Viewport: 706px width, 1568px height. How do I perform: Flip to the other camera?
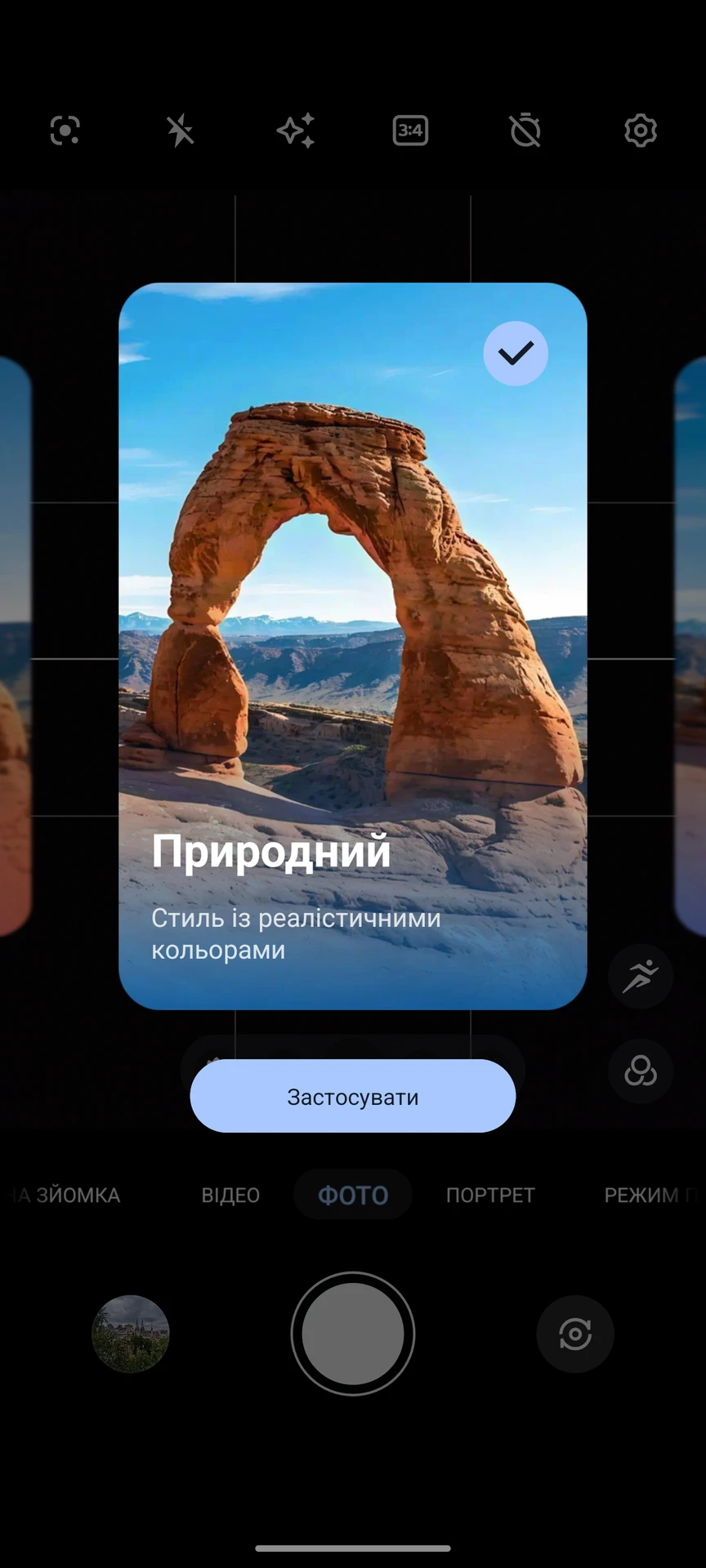tap(575, 1334)
